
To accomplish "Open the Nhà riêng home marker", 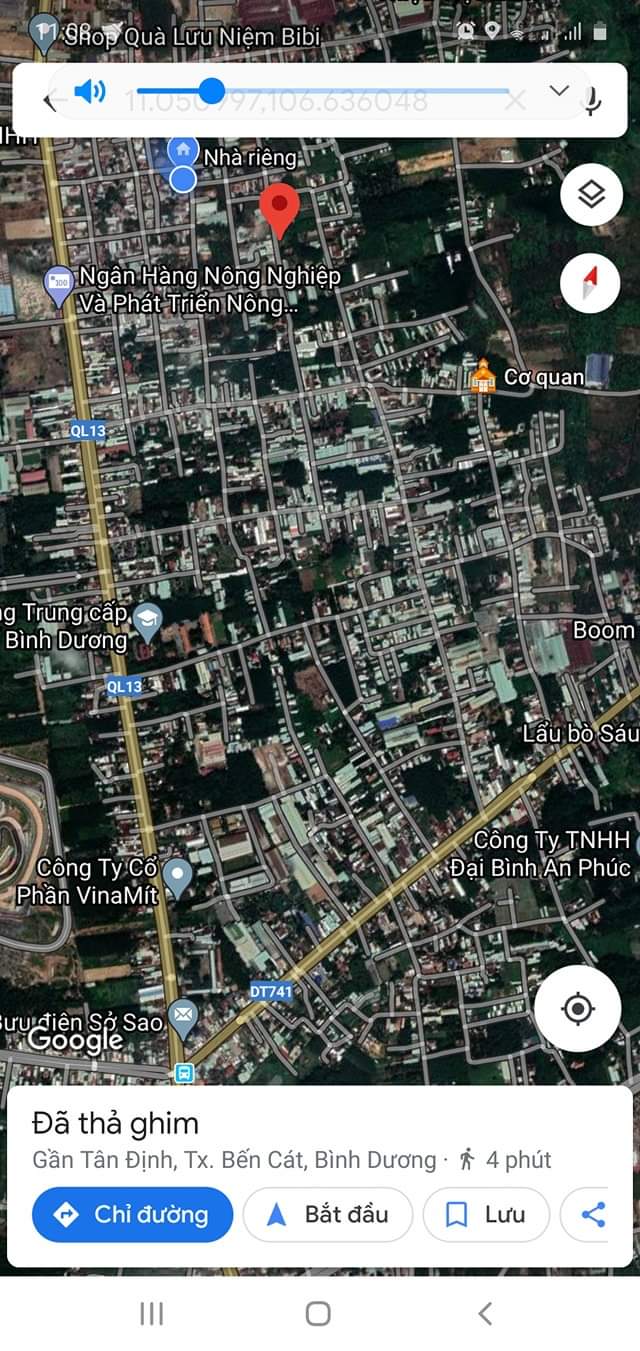I will [x=182, y=152].
